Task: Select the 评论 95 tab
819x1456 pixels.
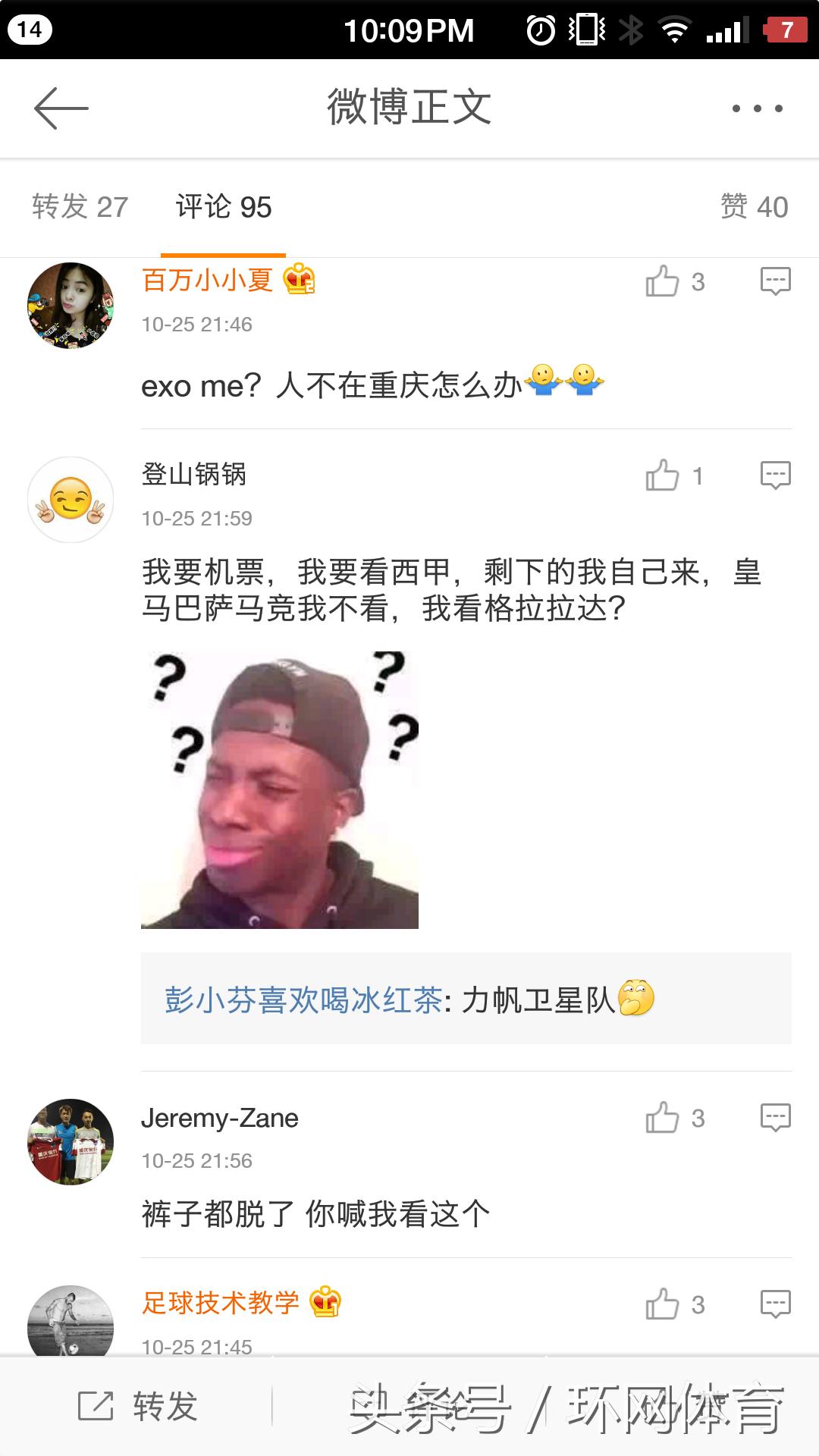Action: tap(223, 207)
